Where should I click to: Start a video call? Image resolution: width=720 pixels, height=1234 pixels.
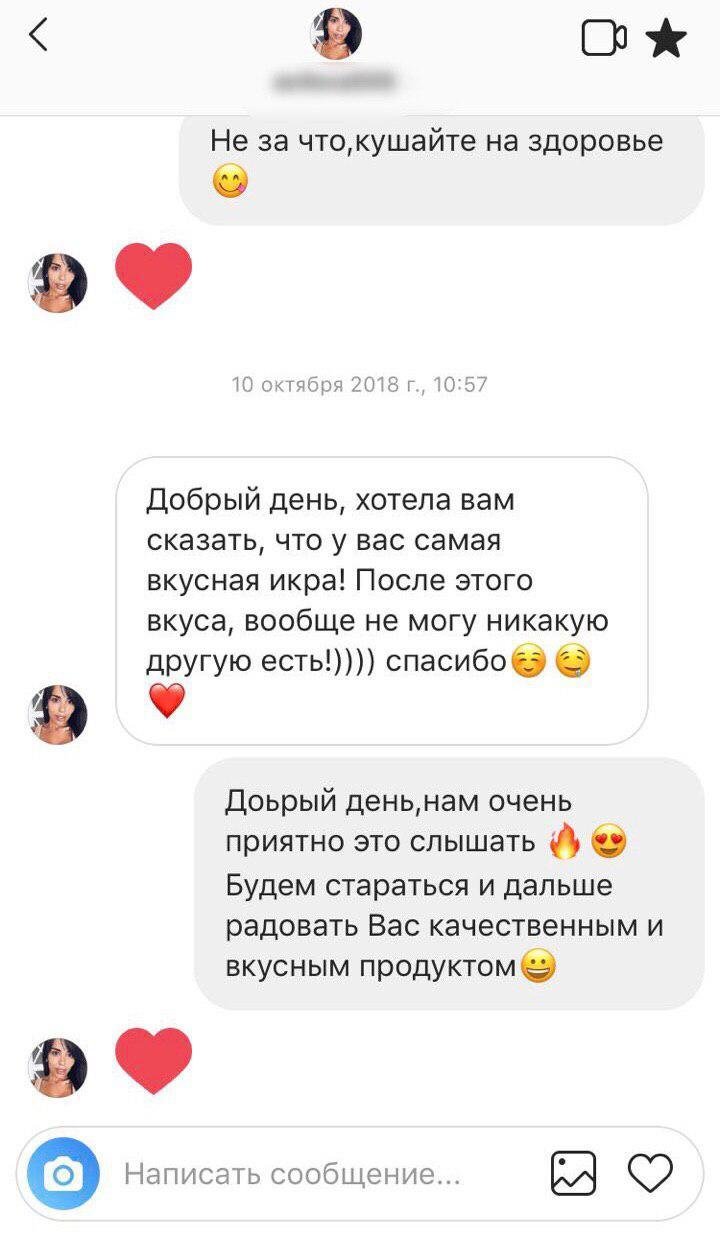pyautogui.click(x=603, y=38)
